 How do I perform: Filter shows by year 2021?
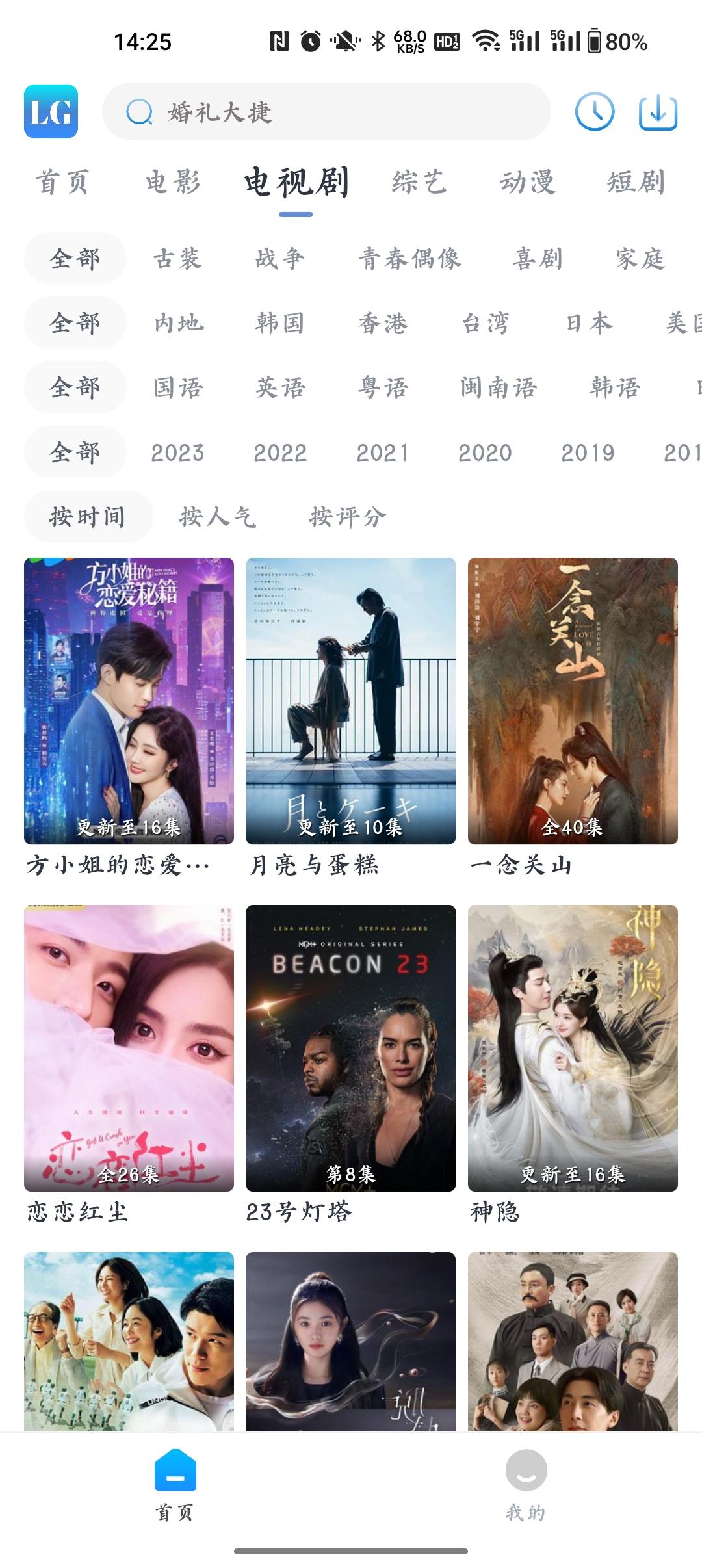pyautogui.click(x=383, y=453)
